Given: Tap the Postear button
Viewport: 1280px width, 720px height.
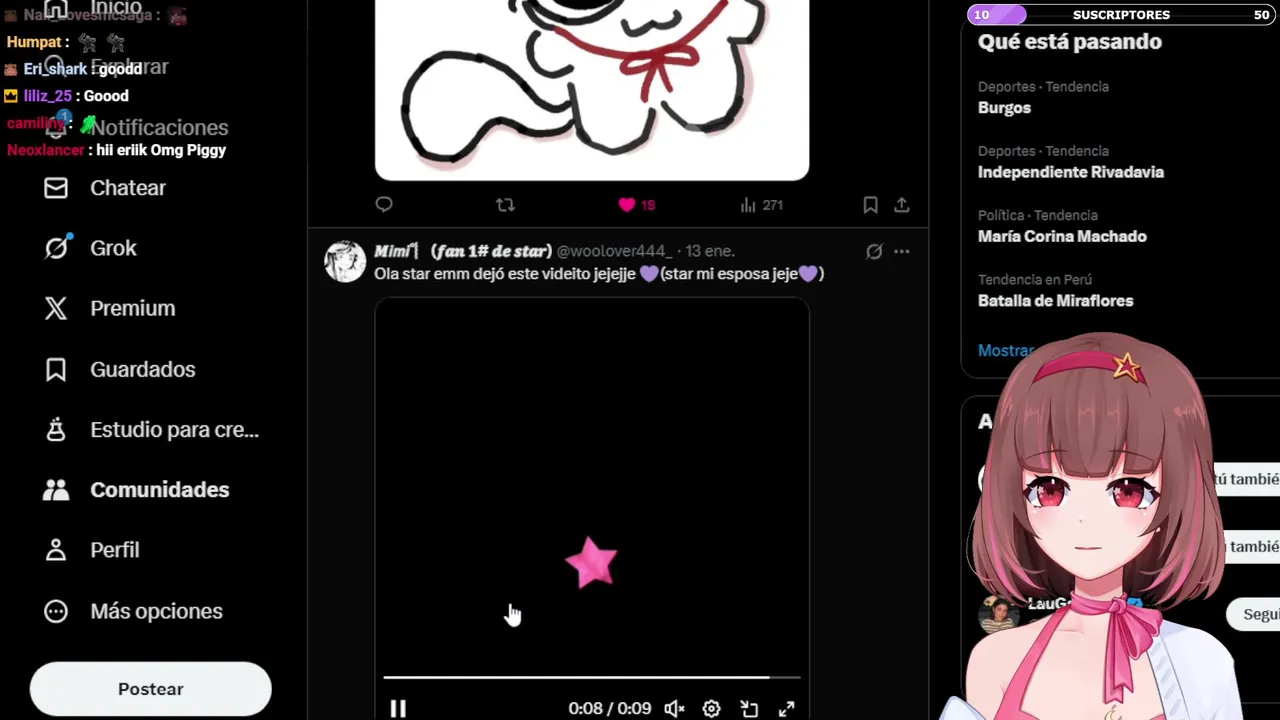Looking at the screenshot, I should click(150, 689).
